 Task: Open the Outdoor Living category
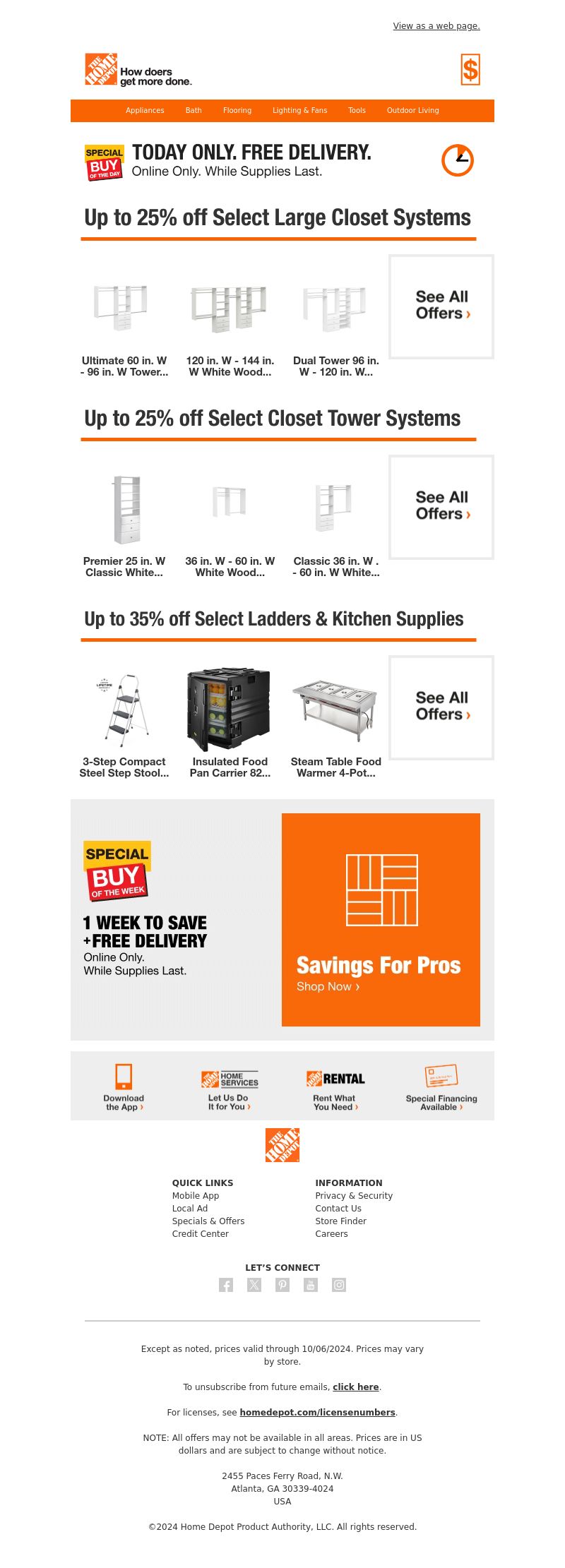(412, 110)
